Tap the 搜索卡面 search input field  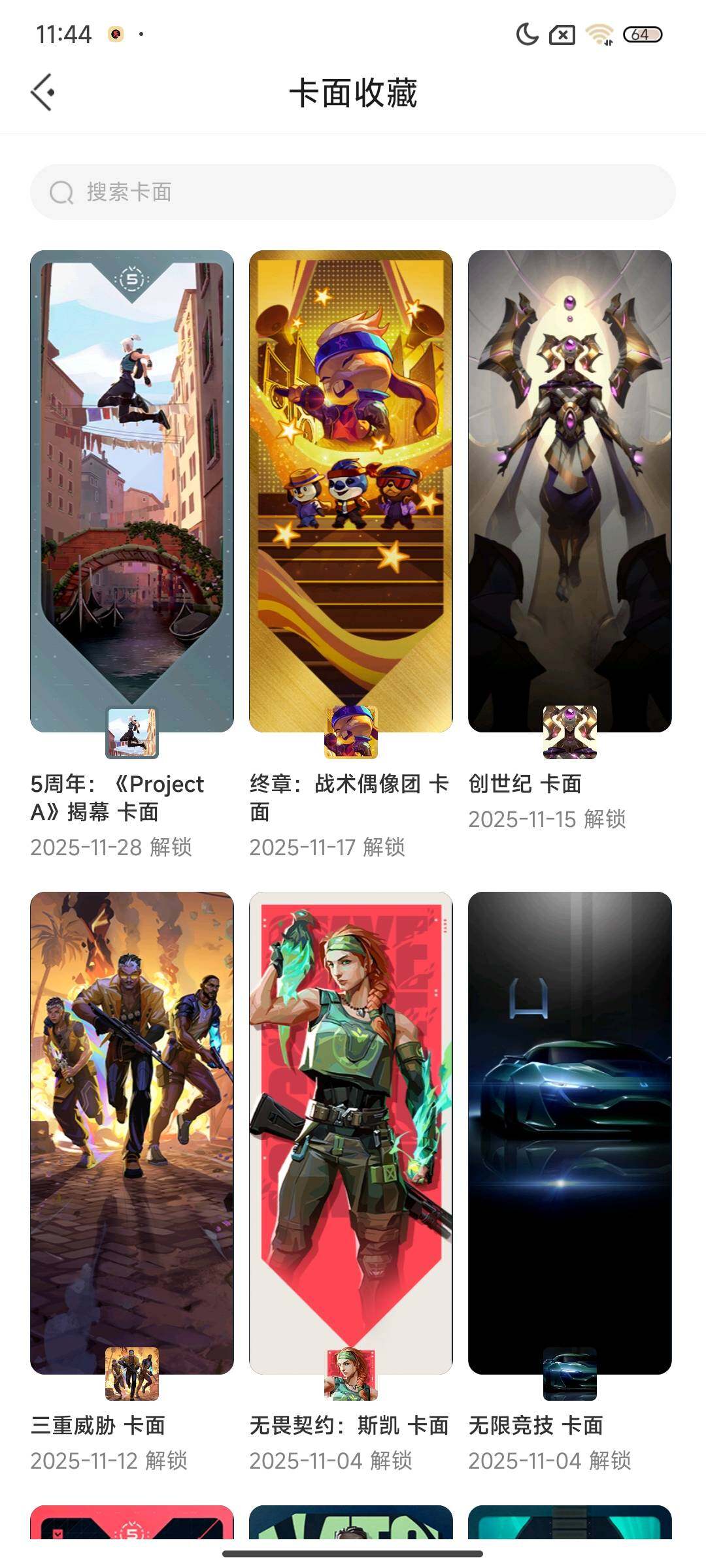point(353,193)
